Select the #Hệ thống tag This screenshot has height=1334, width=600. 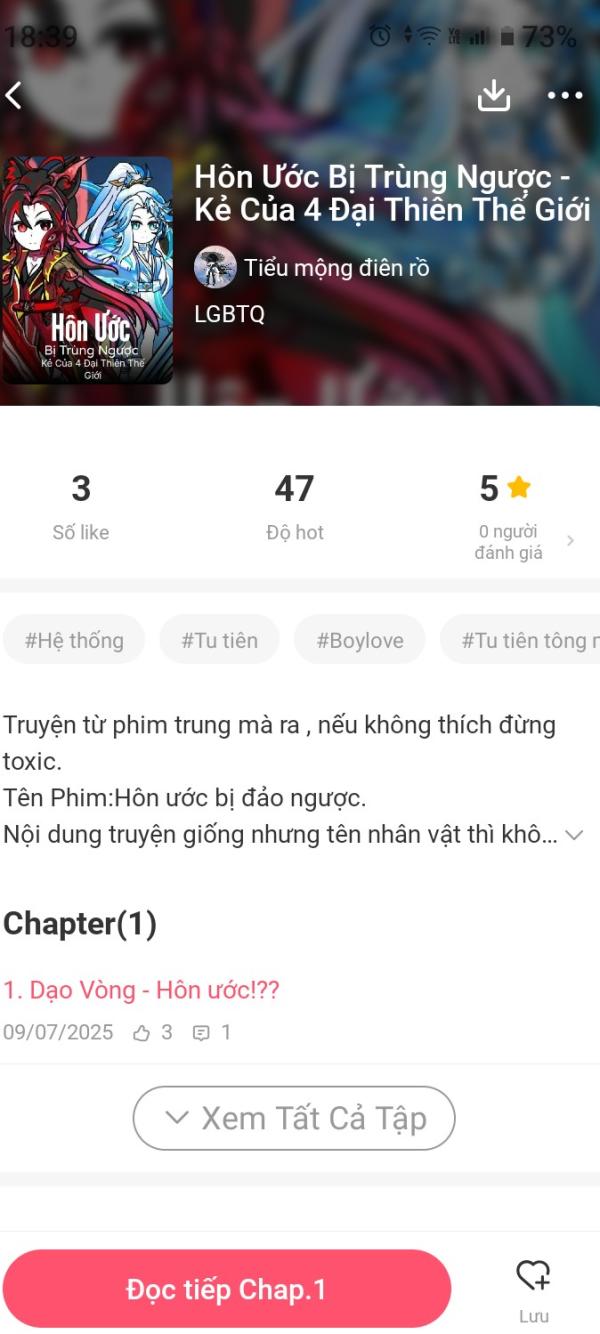point(74,640)
